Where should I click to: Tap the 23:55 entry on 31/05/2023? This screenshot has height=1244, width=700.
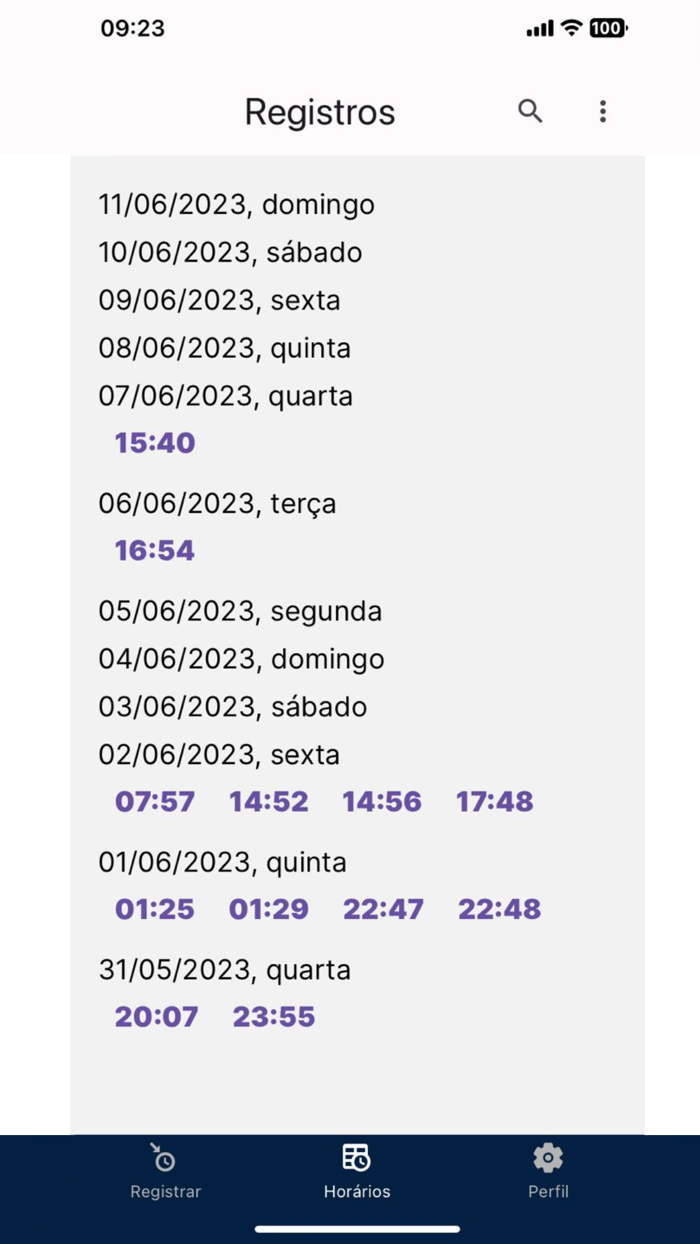pos(274,1018)
